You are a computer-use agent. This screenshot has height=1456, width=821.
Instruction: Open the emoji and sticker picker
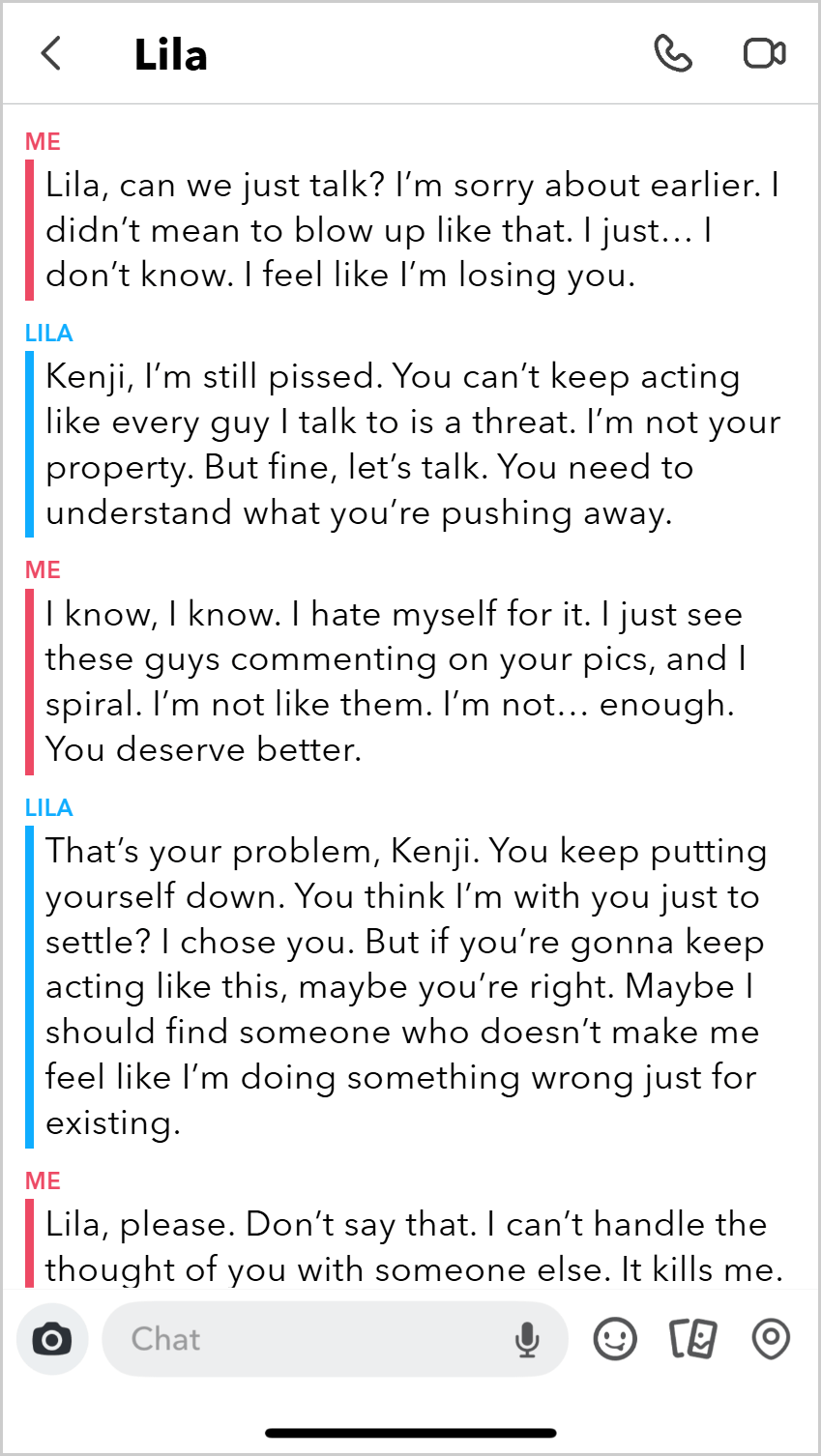pos(615,1339)
